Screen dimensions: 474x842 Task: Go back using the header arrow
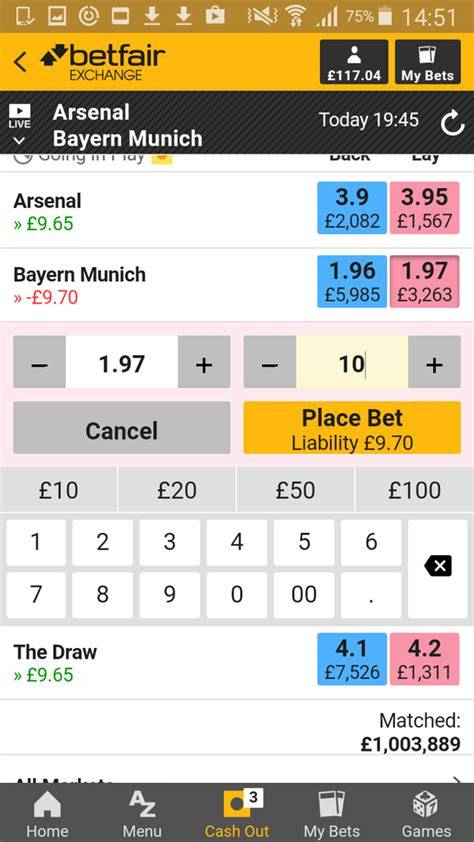click(x=20, y=62)
